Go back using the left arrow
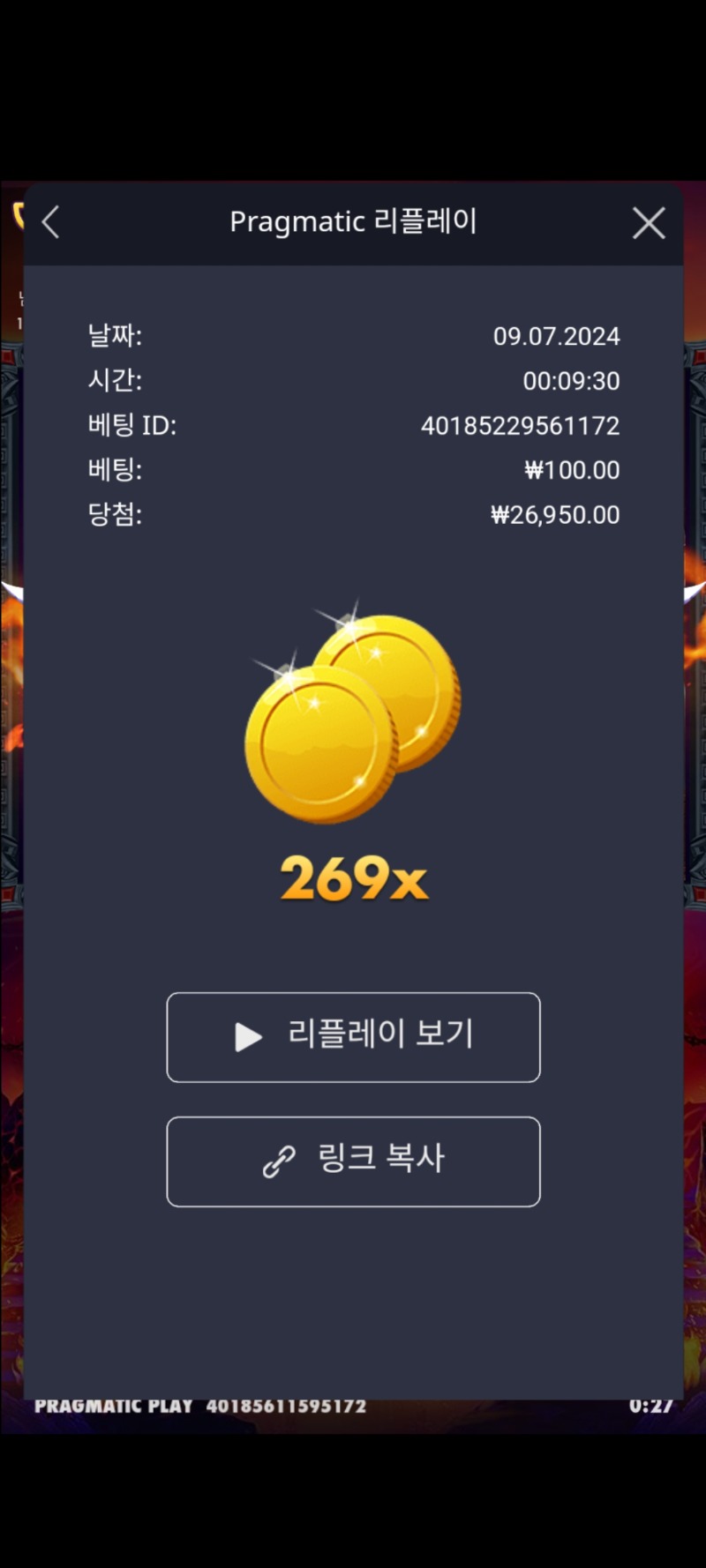Image resolution: width=706 pixels, height=1568 pixels. click(51, 222)
